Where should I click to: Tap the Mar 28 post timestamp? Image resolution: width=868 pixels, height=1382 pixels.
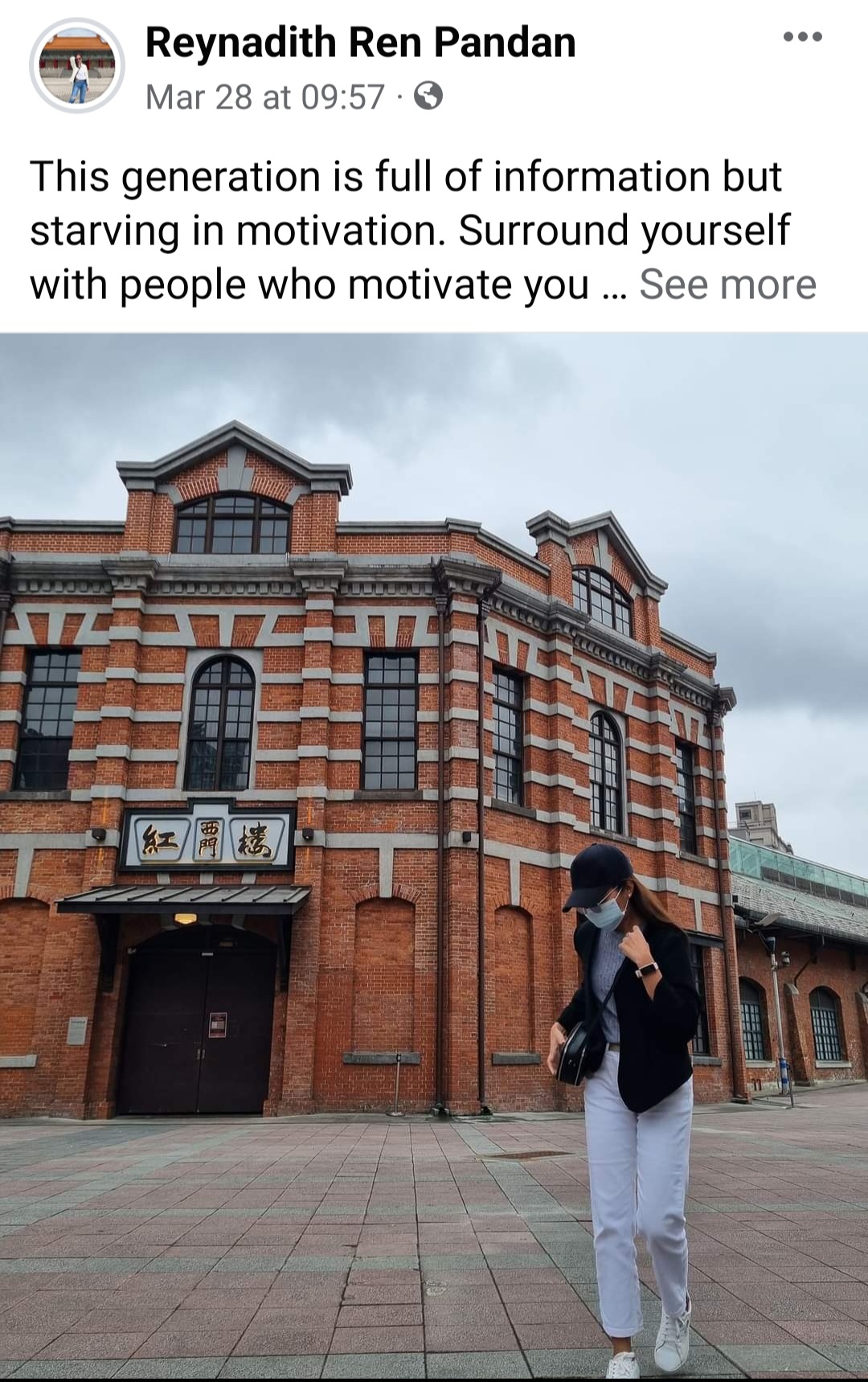click(x=265, y=97)
